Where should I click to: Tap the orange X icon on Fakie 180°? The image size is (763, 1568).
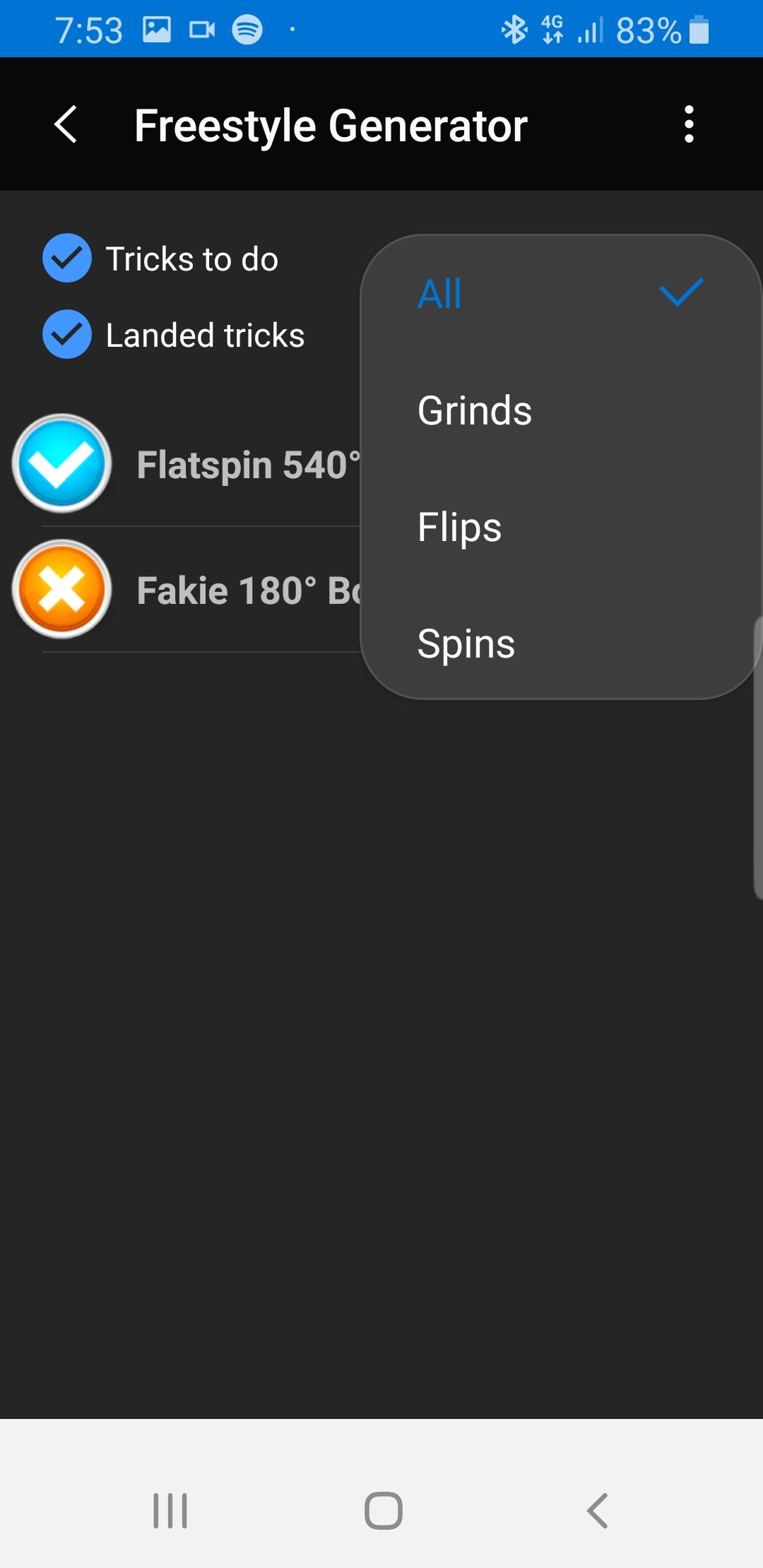click(62, 590)
